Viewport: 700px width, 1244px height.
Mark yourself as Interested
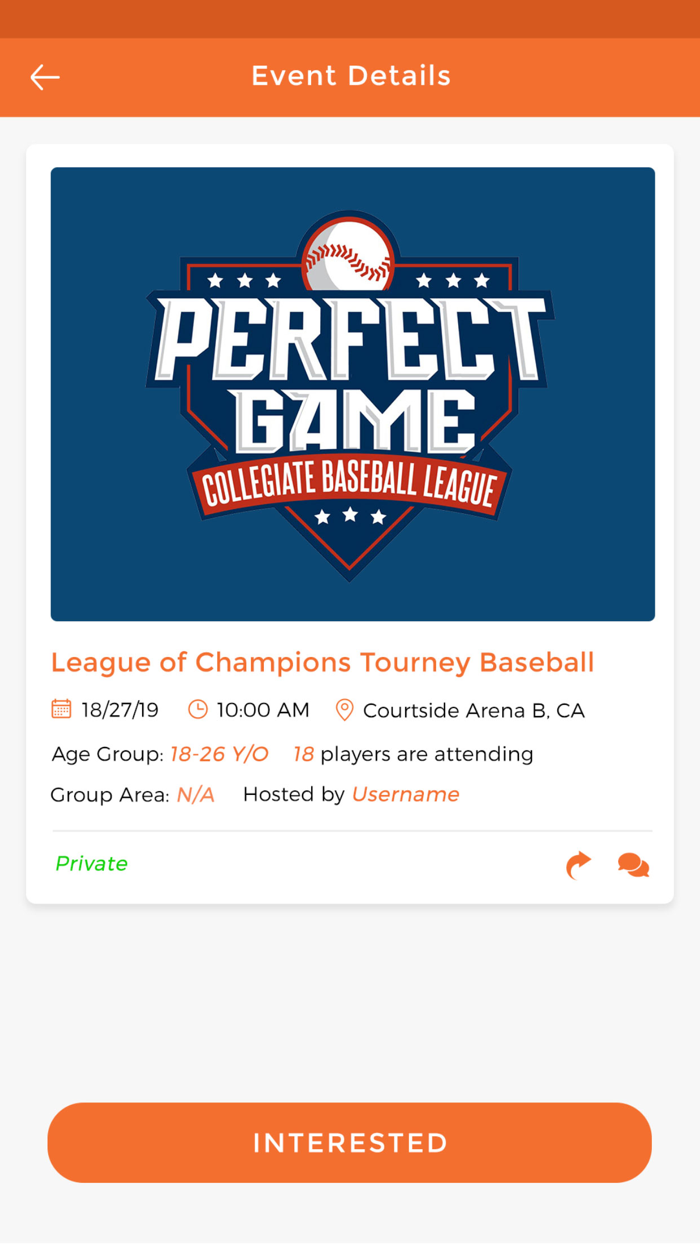[350, 1142]
